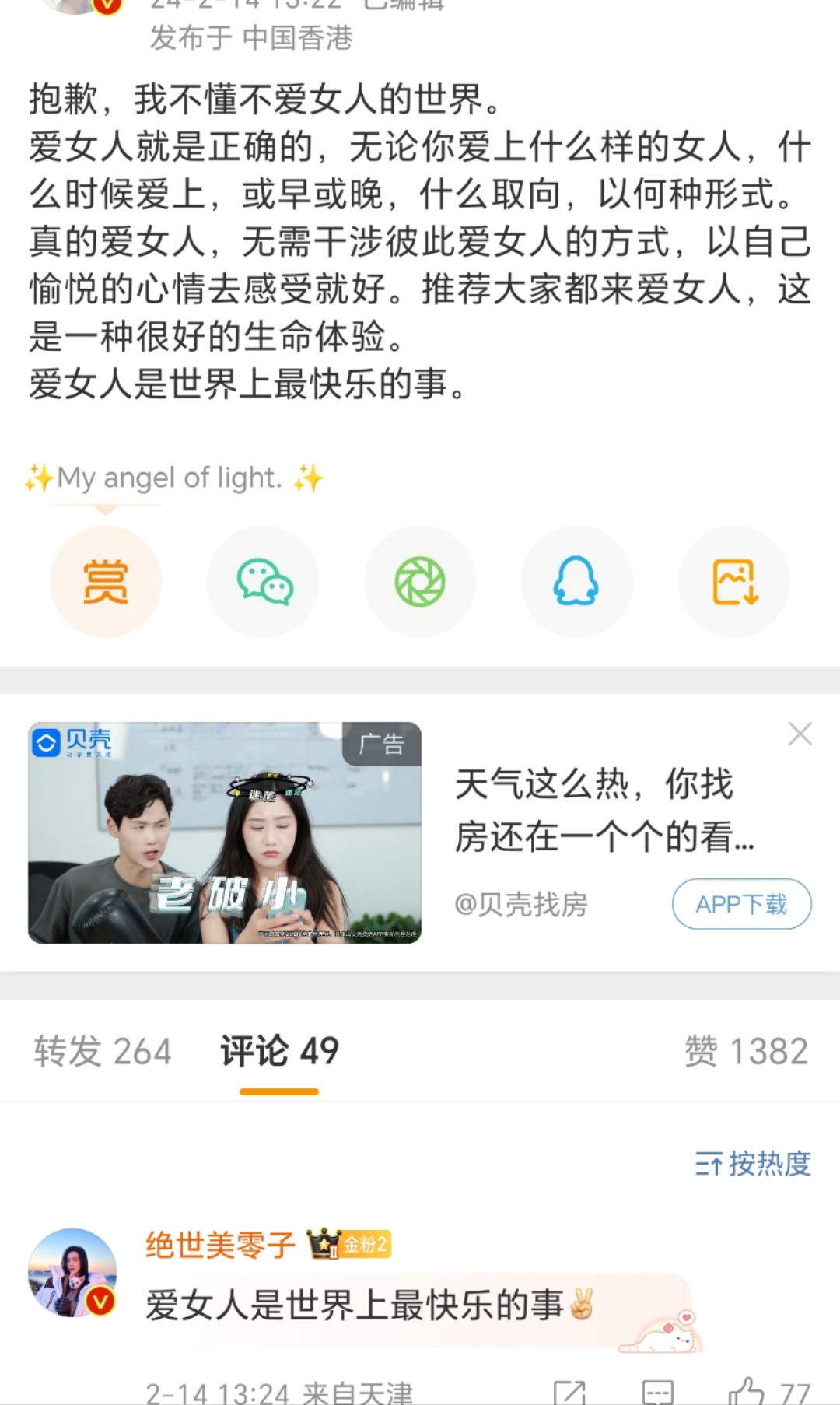Viewport: 840px width, 1405px height.
Task: Share the post to WeChat Moments
Action: [x=420, y=582]
